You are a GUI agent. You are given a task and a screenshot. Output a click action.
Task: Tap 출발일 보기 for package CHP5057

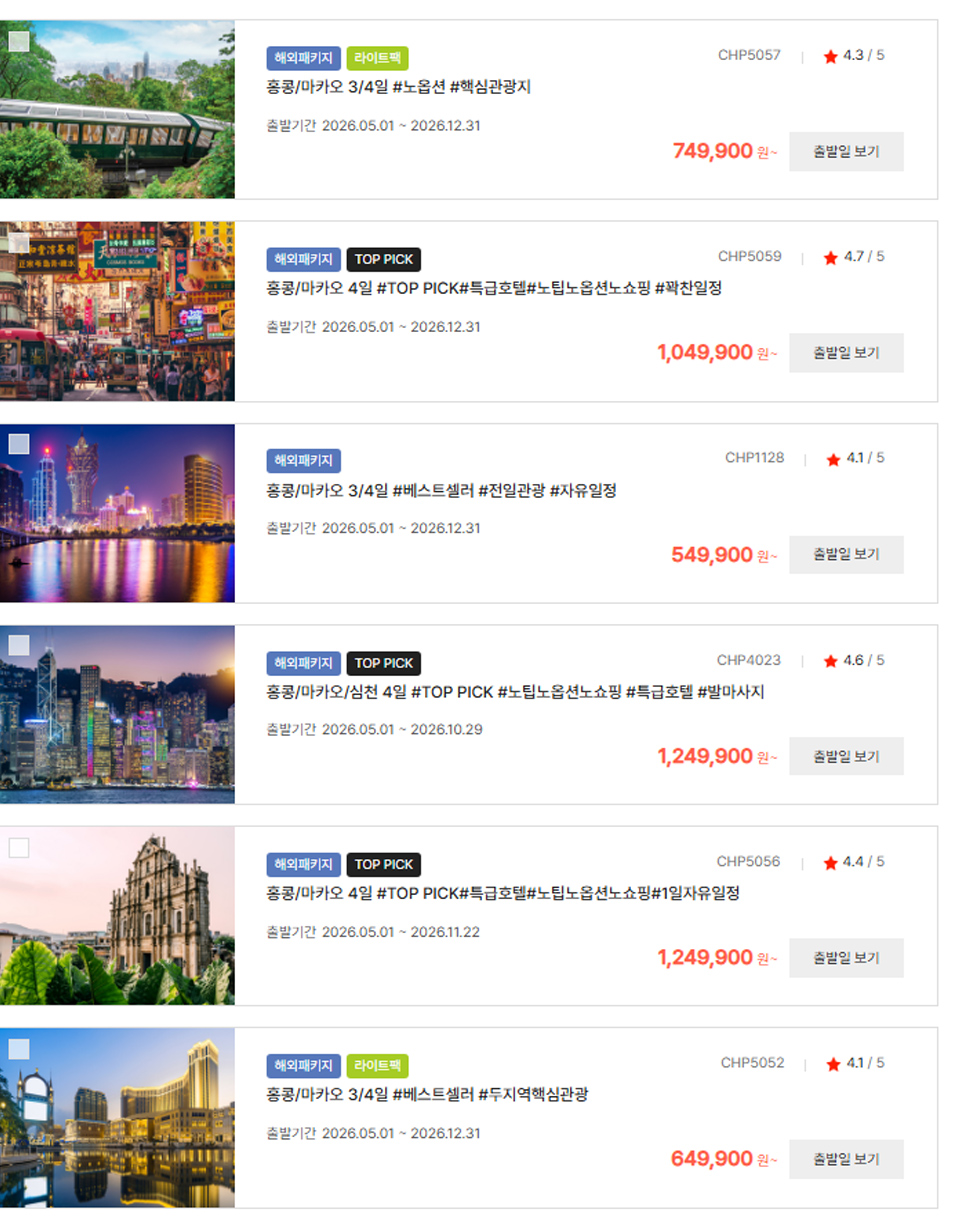pos(846,152)
